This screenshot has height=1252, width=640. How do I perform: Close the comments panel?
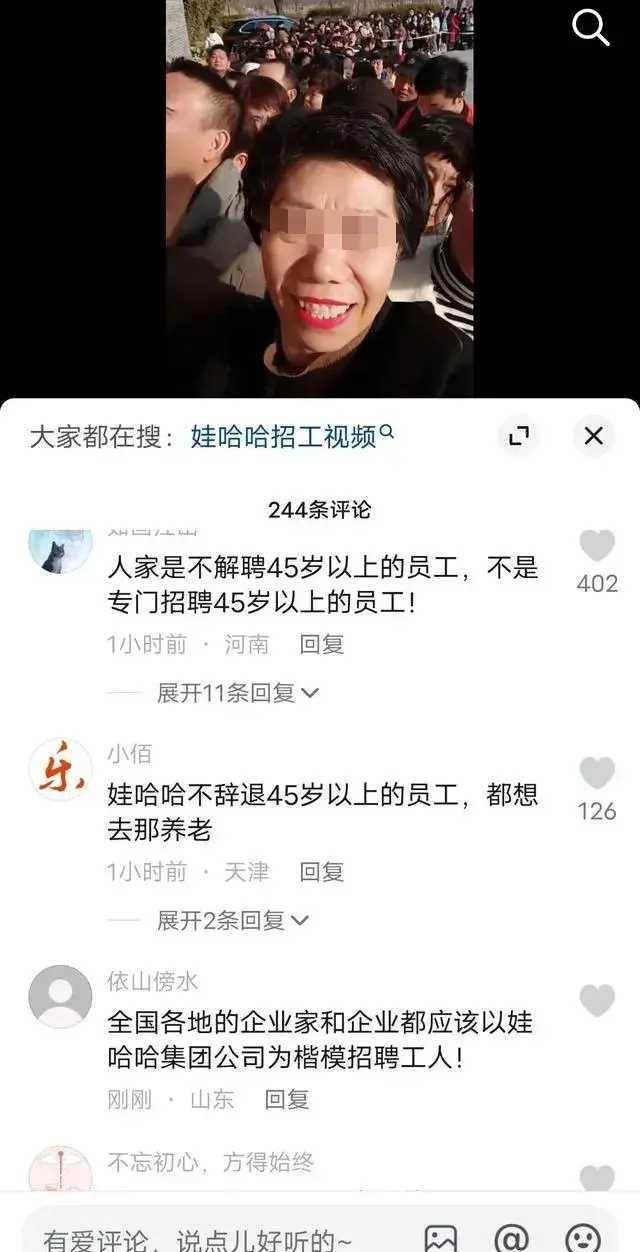click(593, 436)
